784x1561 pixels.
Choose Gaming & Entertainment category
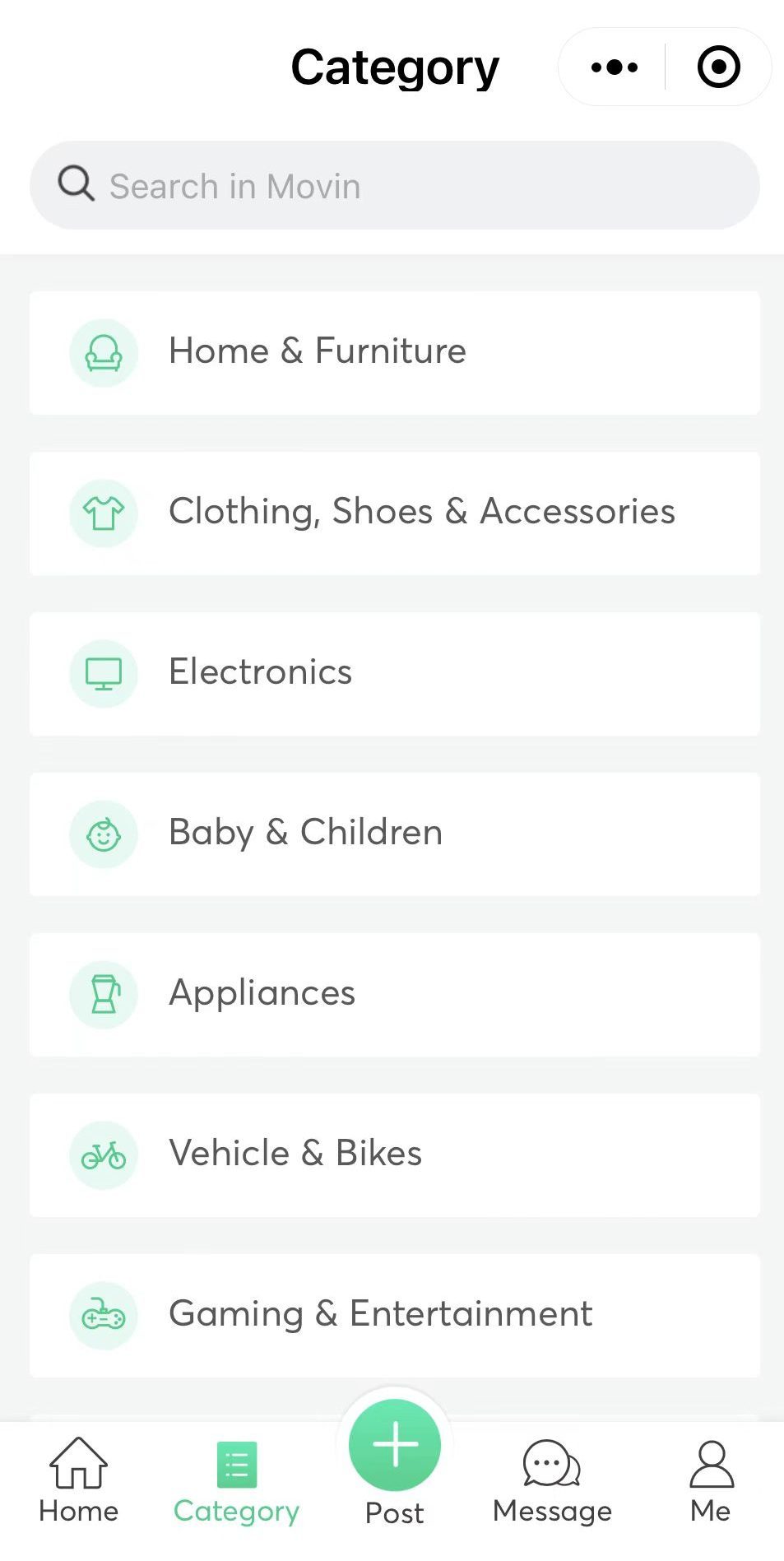[x=395, y=1315]
